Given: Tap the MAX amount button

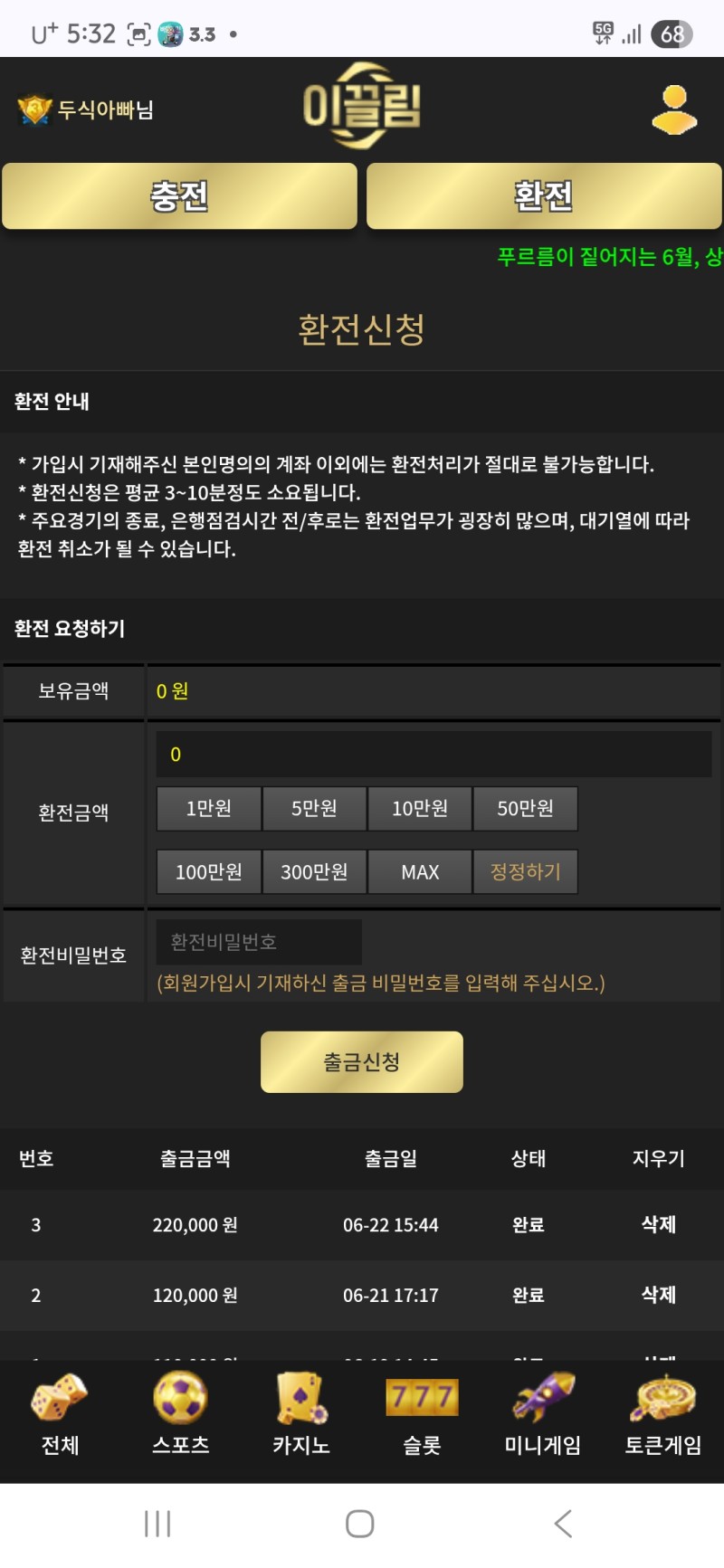Looking at the screenshot, I should pyautogui.click(x=420, y=872).
